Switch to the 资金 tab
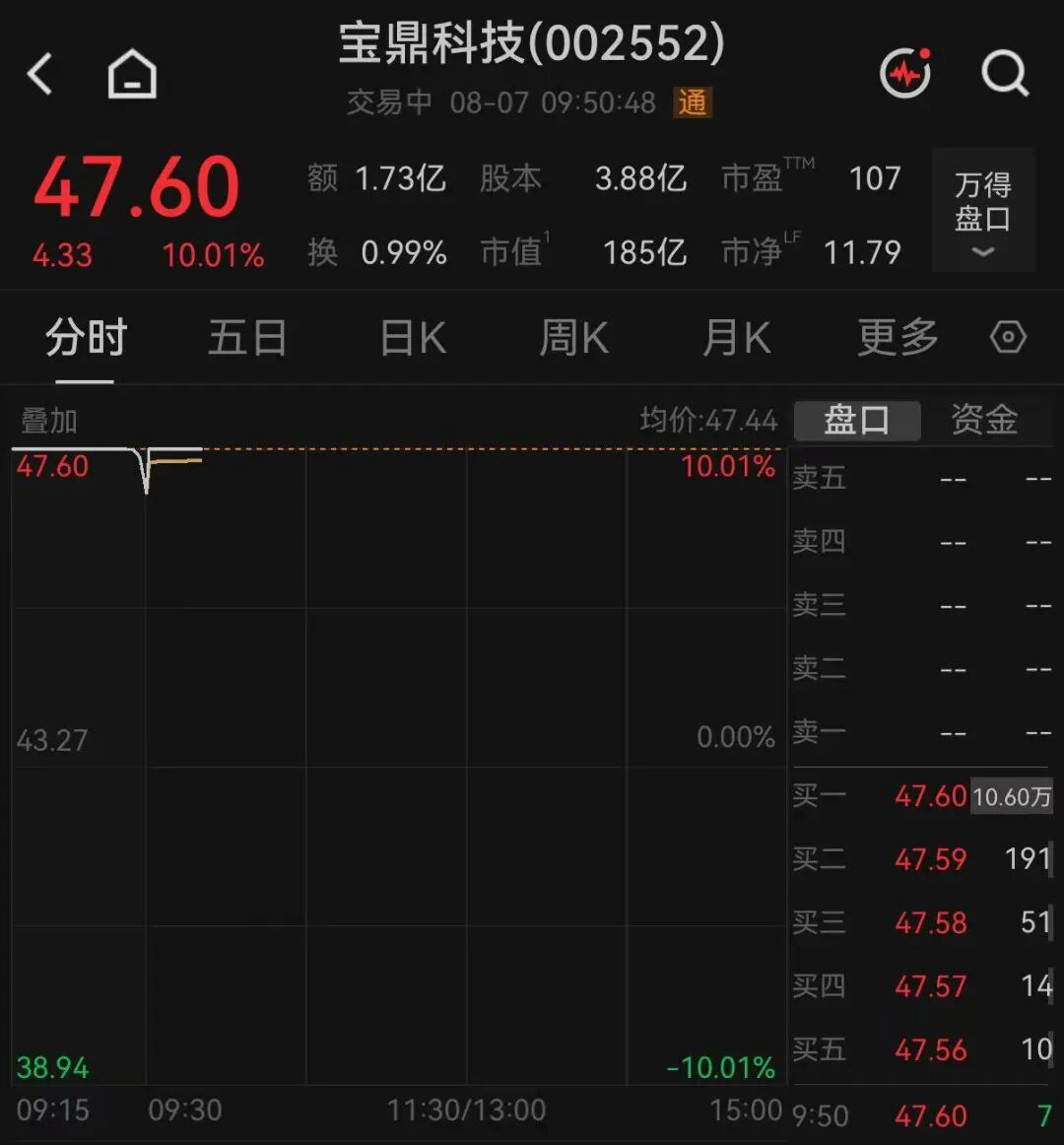The width and height of the screenshot is (1064, 1145). click(984, 420)
